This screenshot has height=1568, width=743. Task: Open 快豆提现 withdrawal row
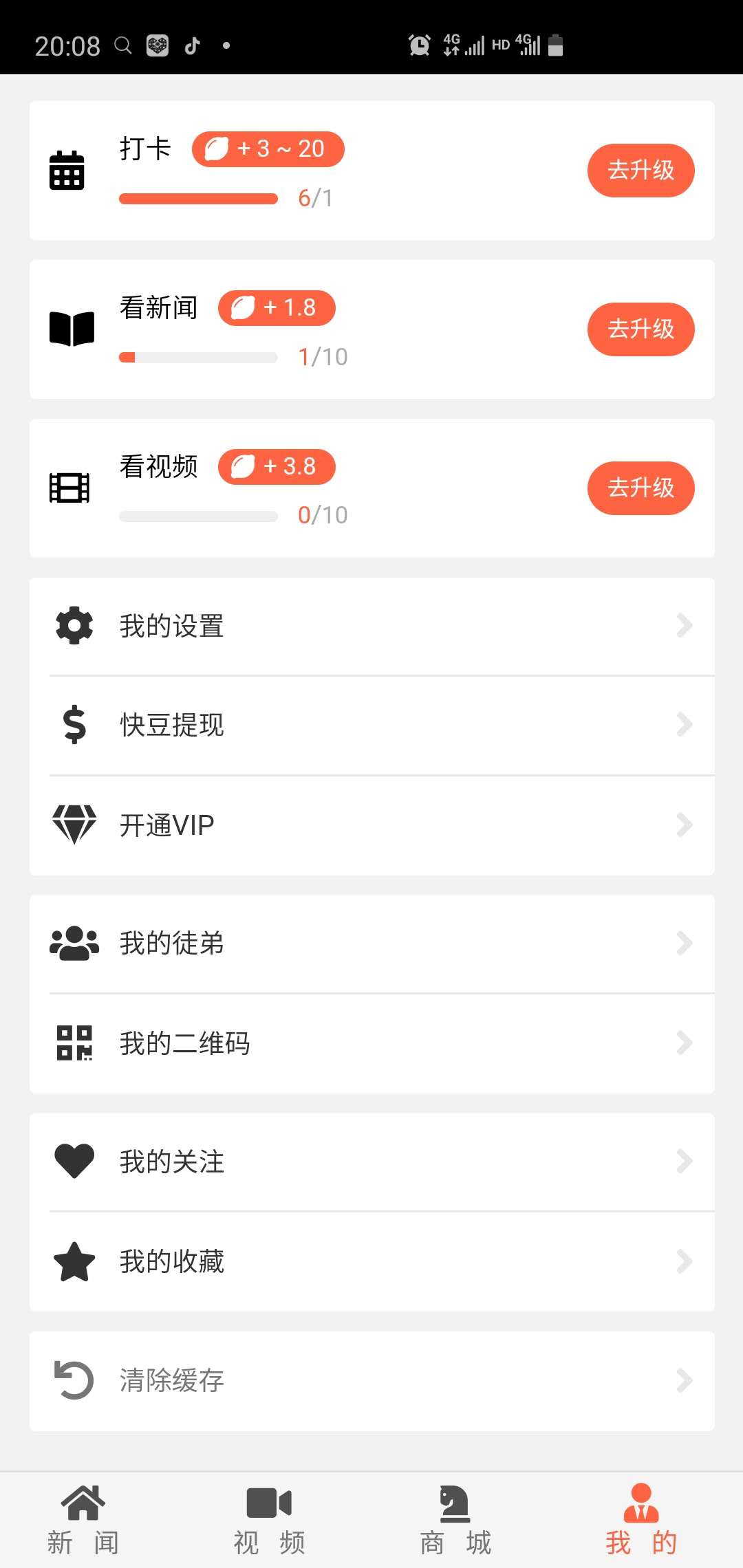(372, 726)
